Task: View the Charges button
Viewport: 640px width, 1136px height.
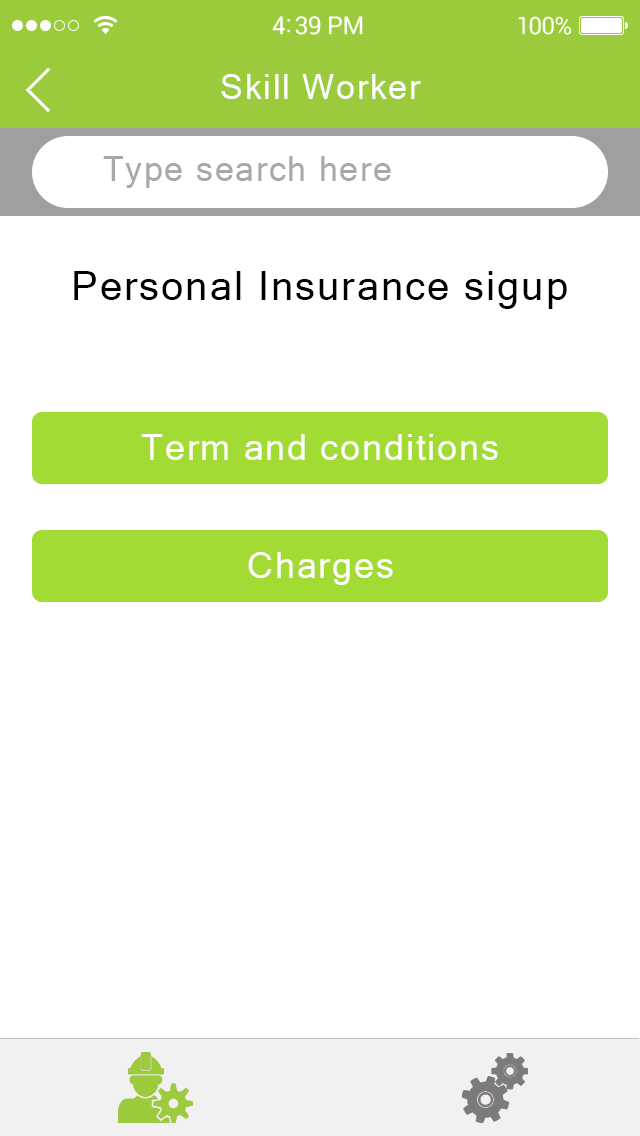Action: 320,566
